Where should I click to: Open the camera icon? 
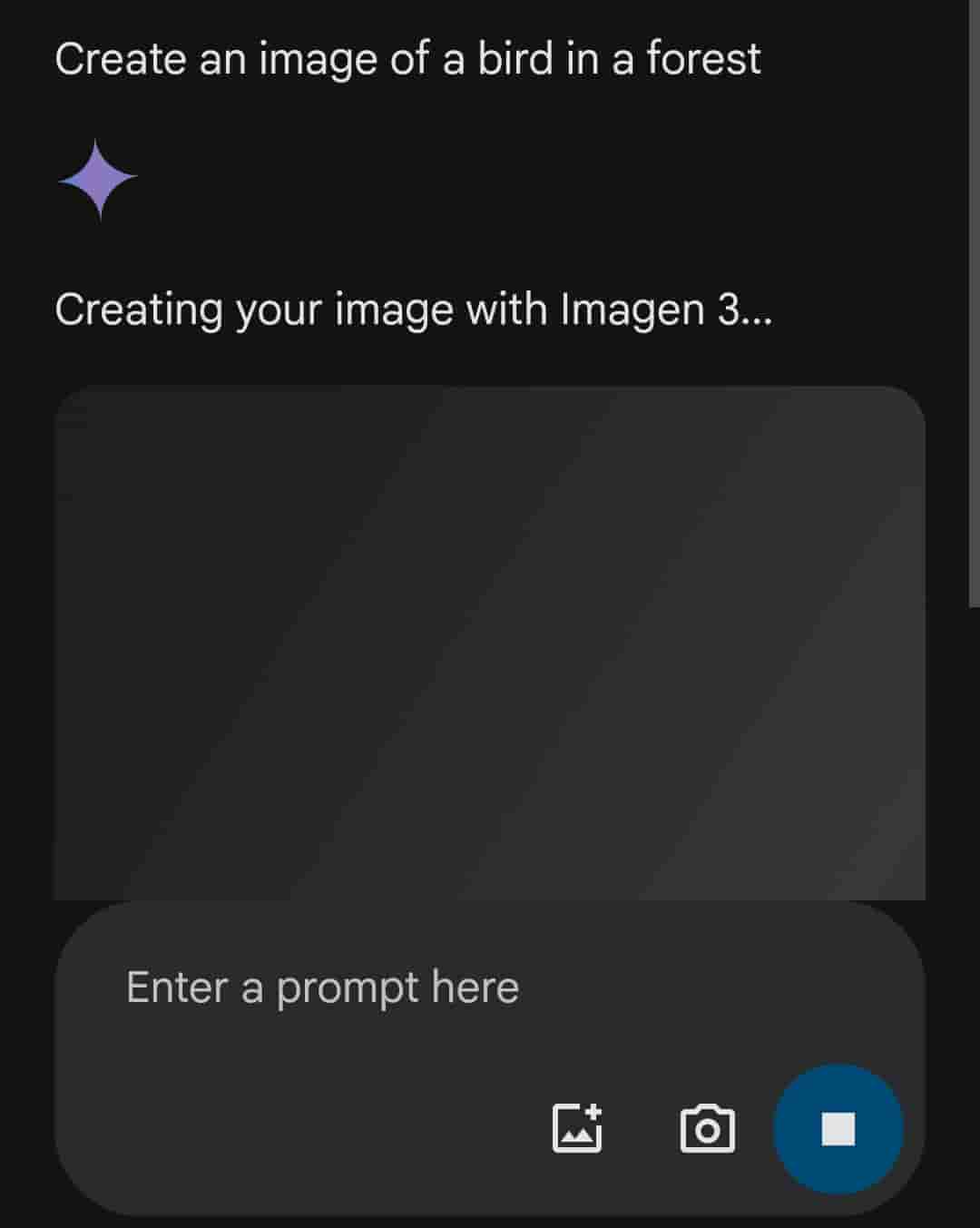tap(707, 1129)
